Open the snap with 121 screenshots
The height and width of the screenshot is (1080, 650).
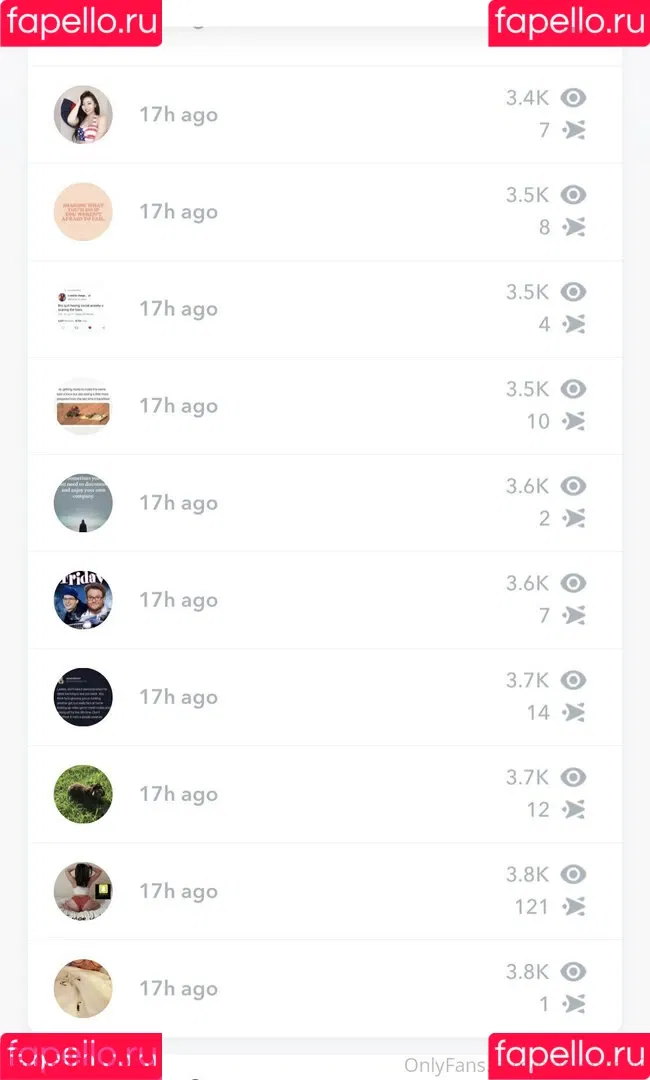tap(83, 890)
